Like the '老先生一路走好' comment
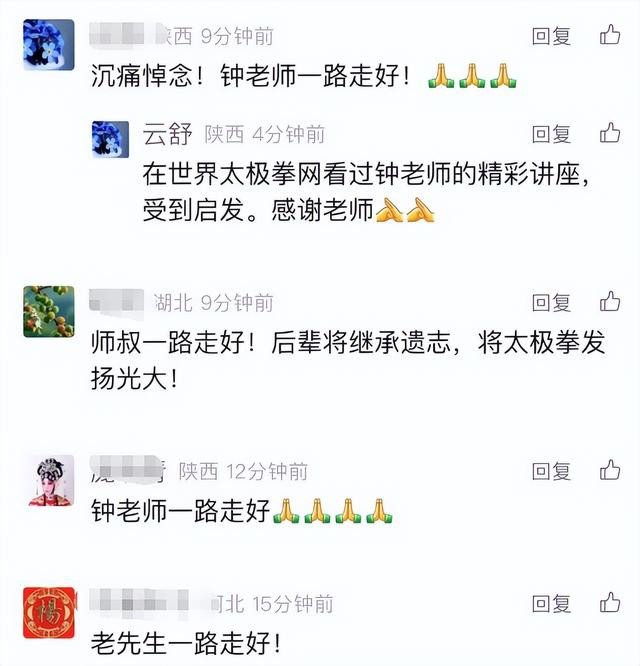Image resolution: width=640 pixels, height=666 pixels. (609, 603)
